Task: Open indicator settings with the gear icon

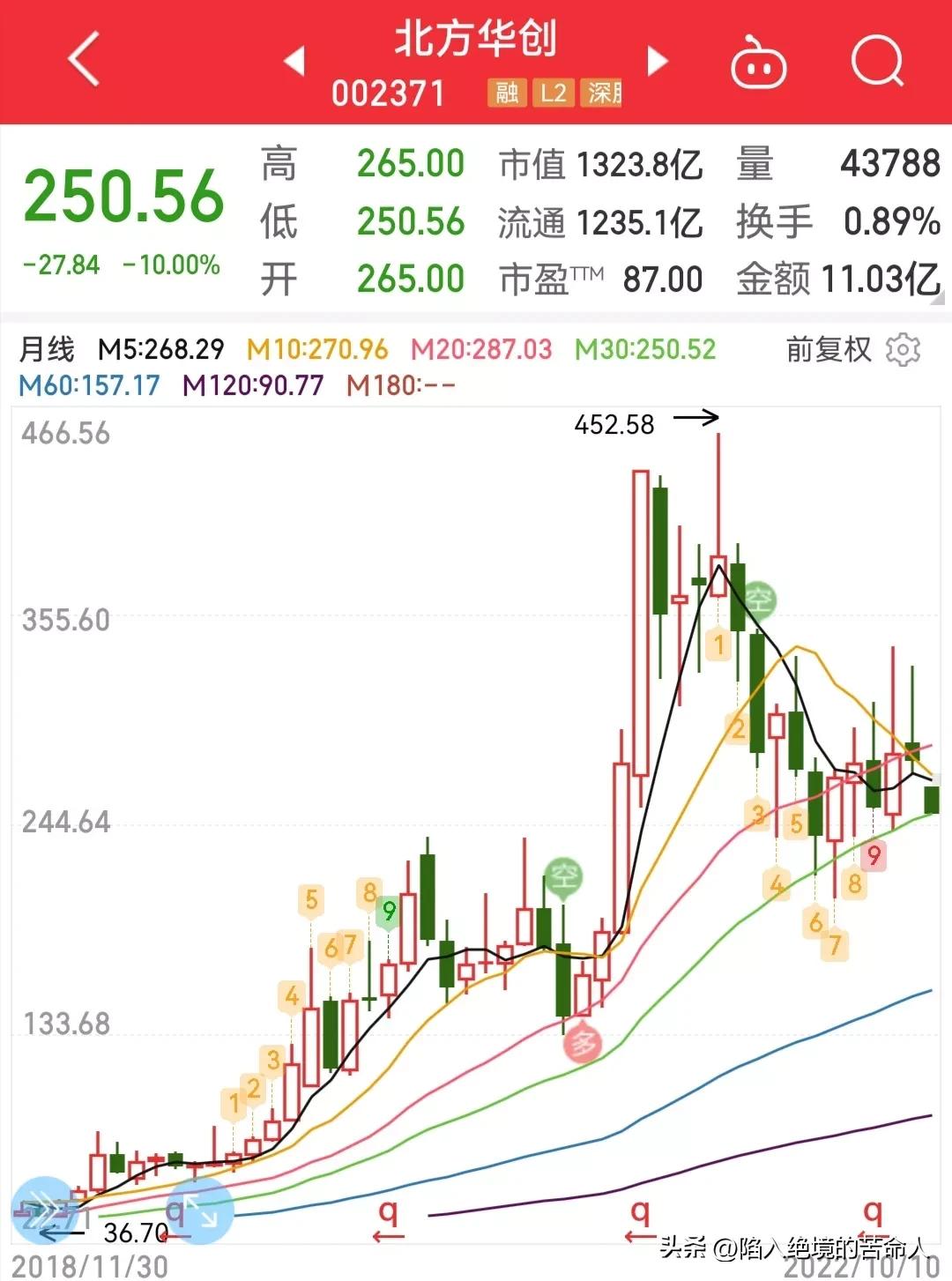Action: tap(903, 350)
